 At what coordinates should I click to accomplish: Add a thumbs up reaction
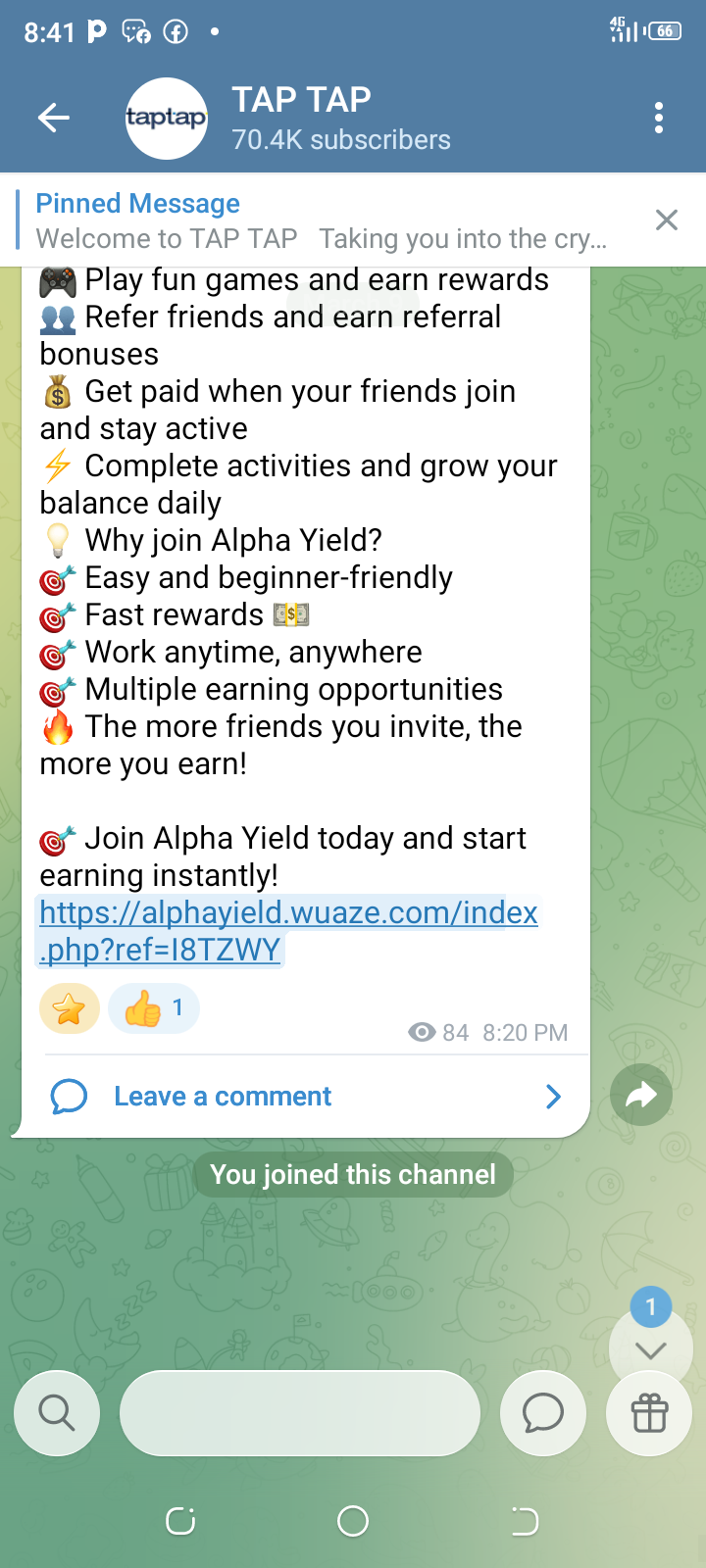click(153, 1008)
